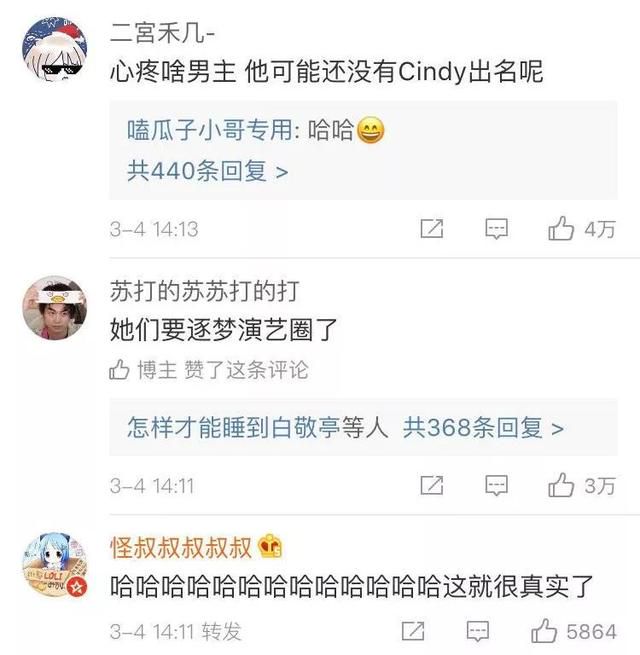This screenshot has width=640, height=655.
Task: Reply to 苏打的苏苏打的打's comment
Action: pyautogui.click(x=497, y=486)
